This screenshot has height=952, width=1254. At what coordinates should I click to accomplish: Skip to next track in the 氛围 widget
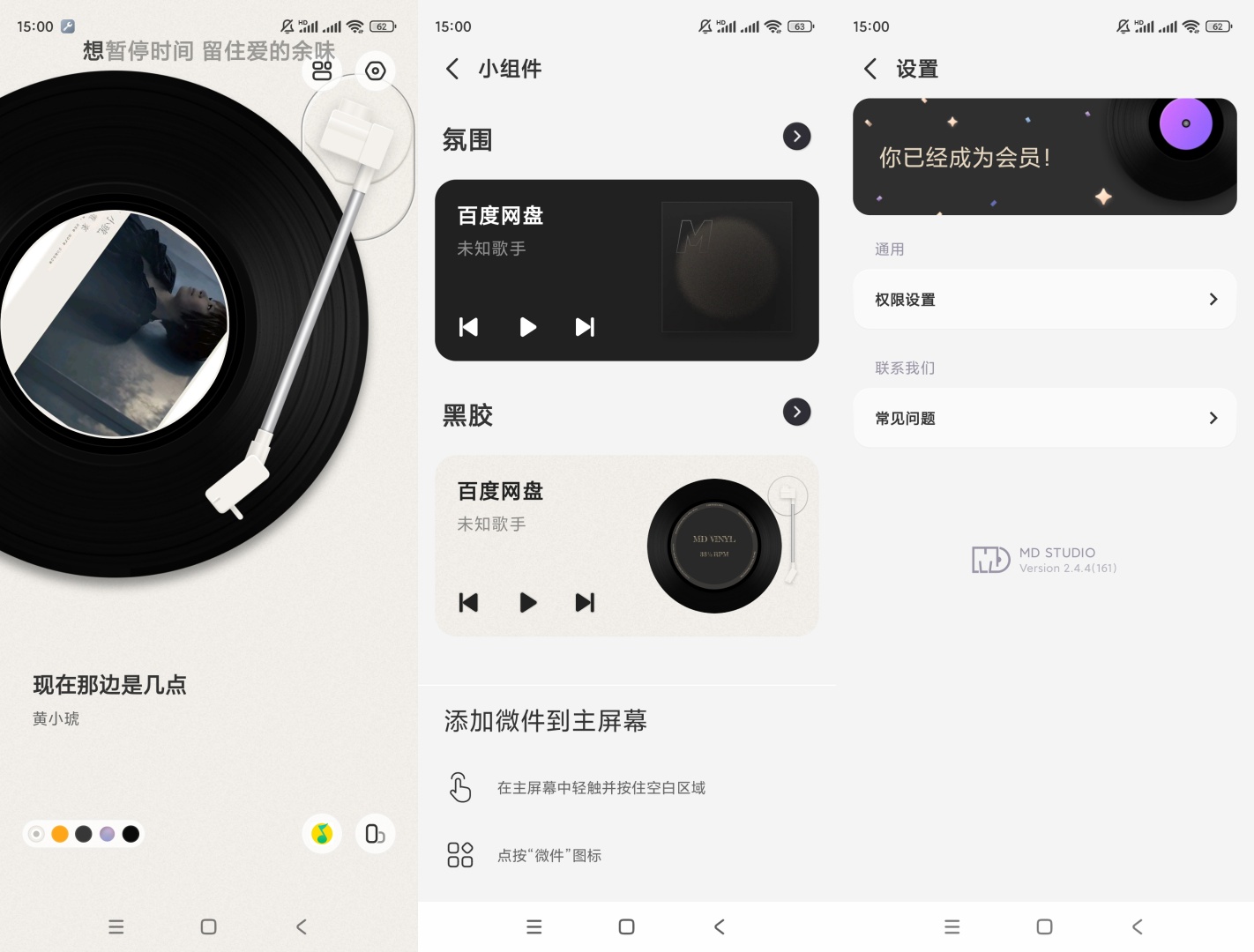point(585,327)
